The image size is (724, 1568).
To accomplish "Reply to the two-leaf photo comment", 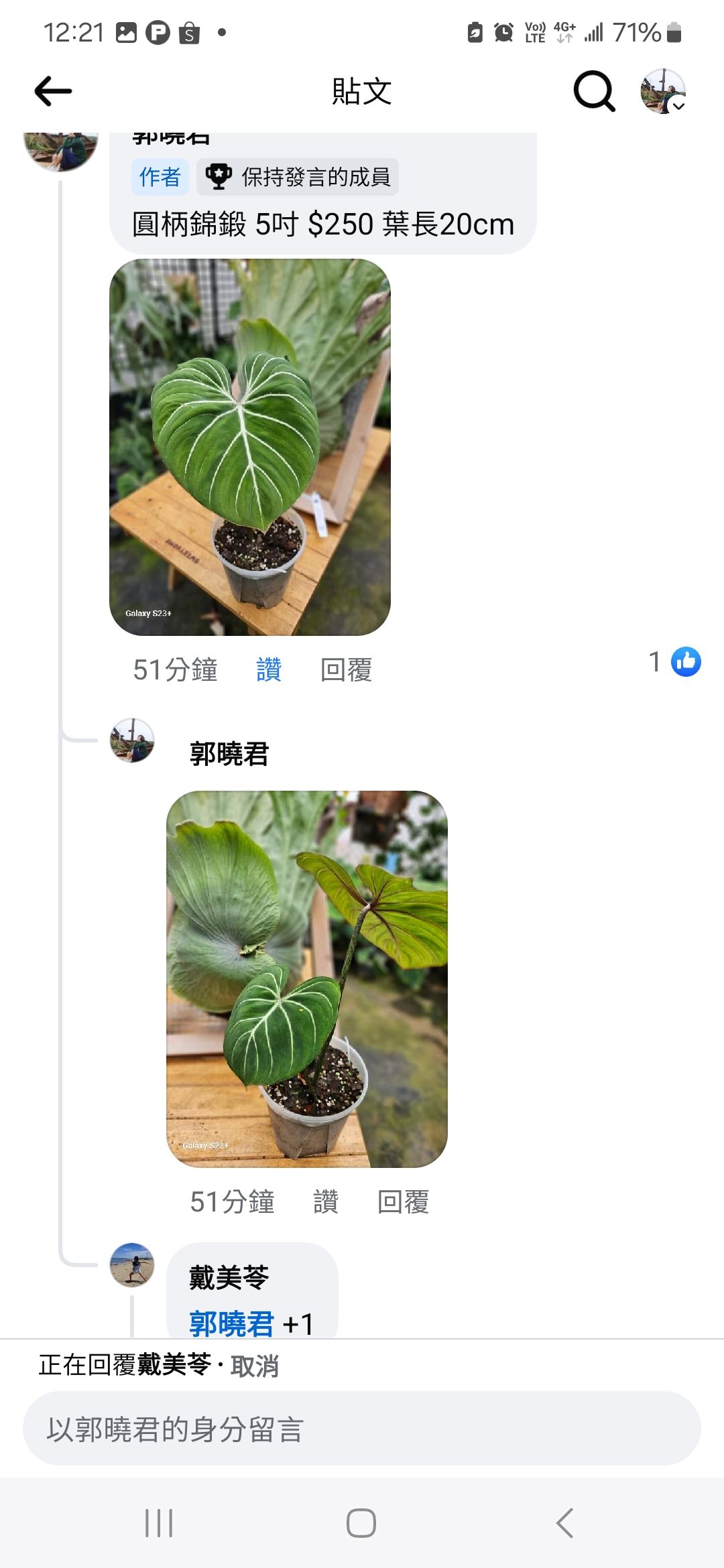I will point(403,1201).
